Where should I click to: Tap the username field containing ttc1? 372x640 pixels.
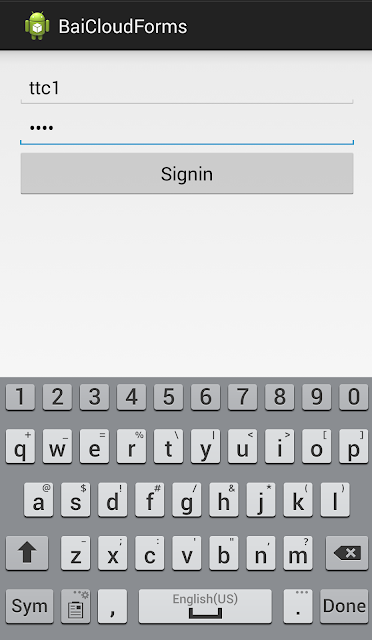(187, 88)
